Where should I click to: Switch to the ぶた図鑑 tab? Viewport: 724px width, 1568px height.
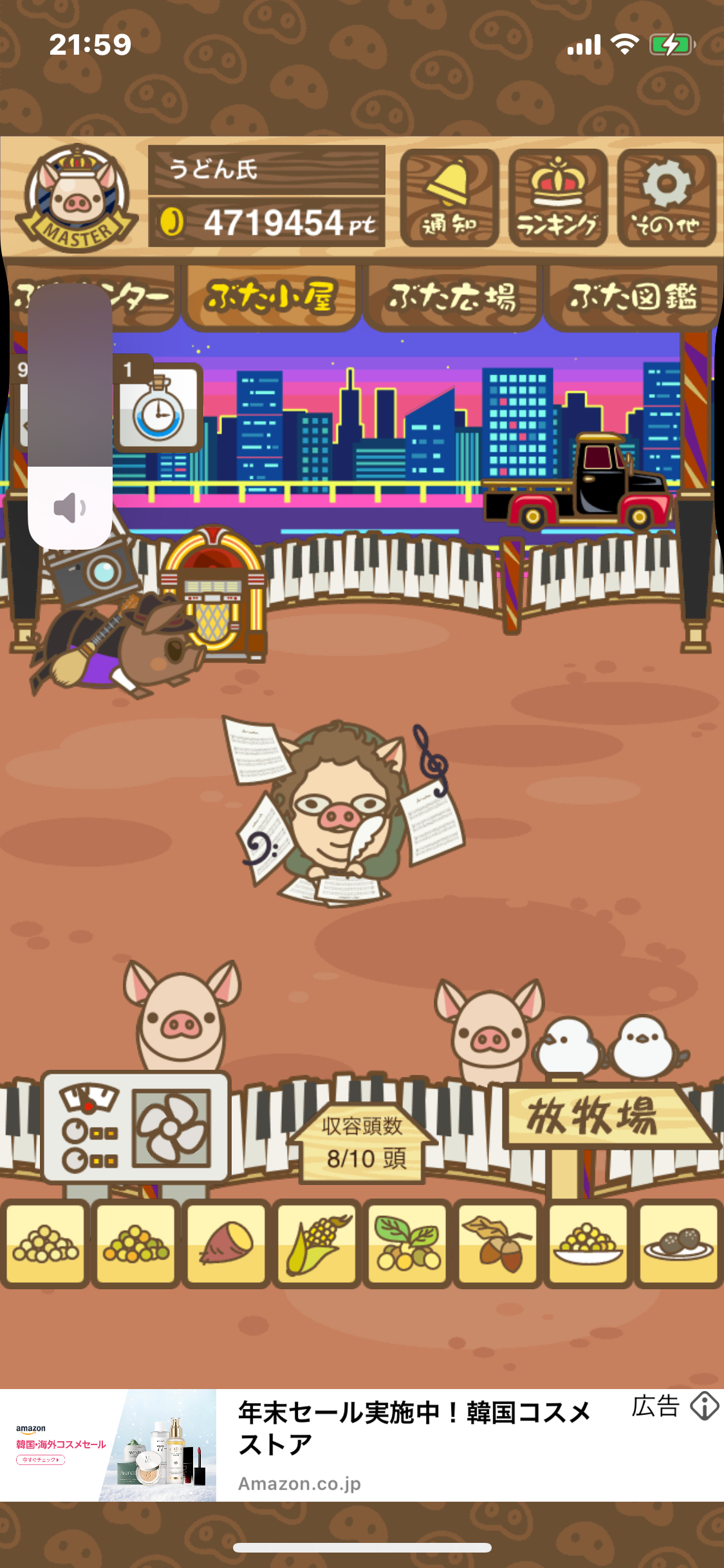[x=633, y=297]
